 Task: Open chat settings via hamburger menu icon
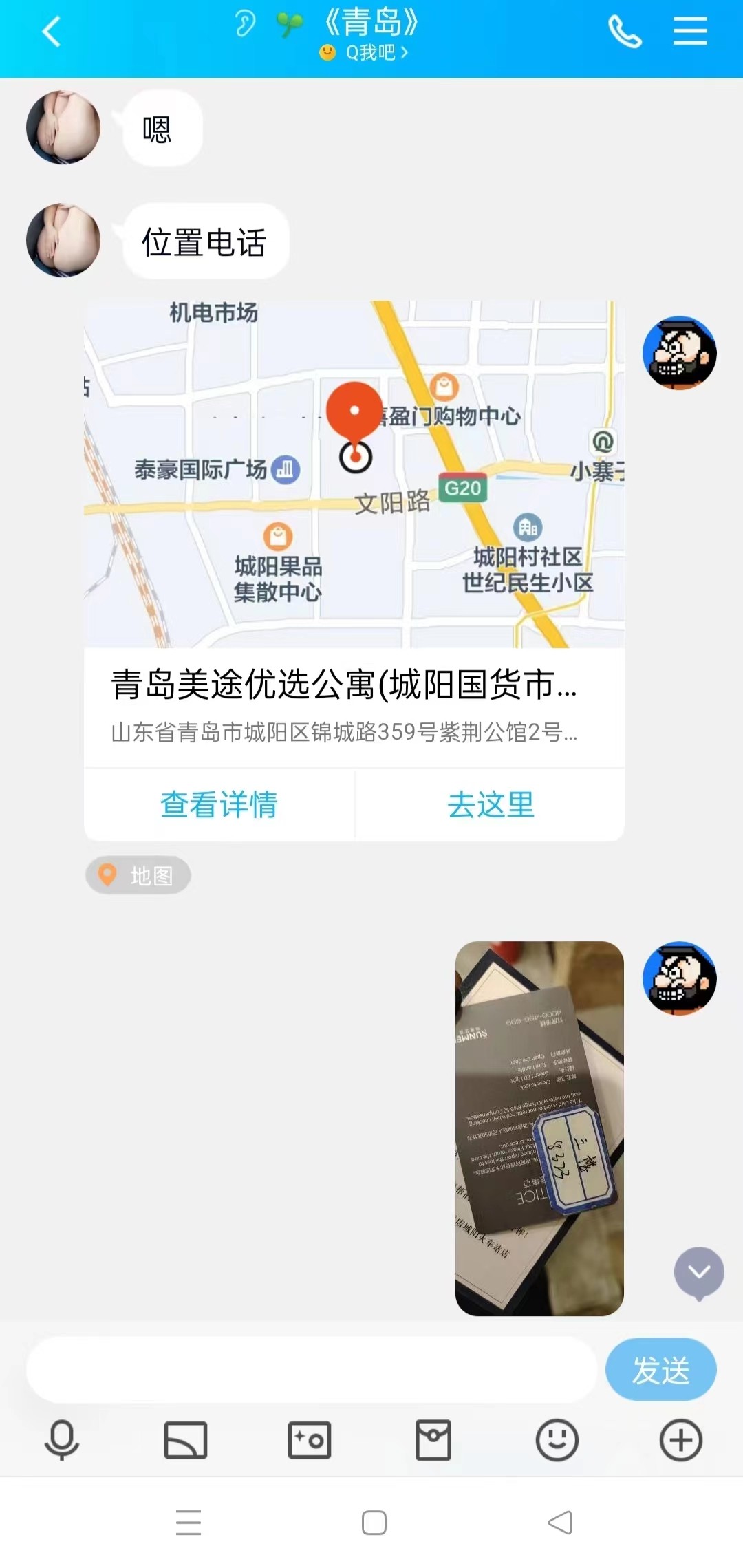[x=691, y=31]
